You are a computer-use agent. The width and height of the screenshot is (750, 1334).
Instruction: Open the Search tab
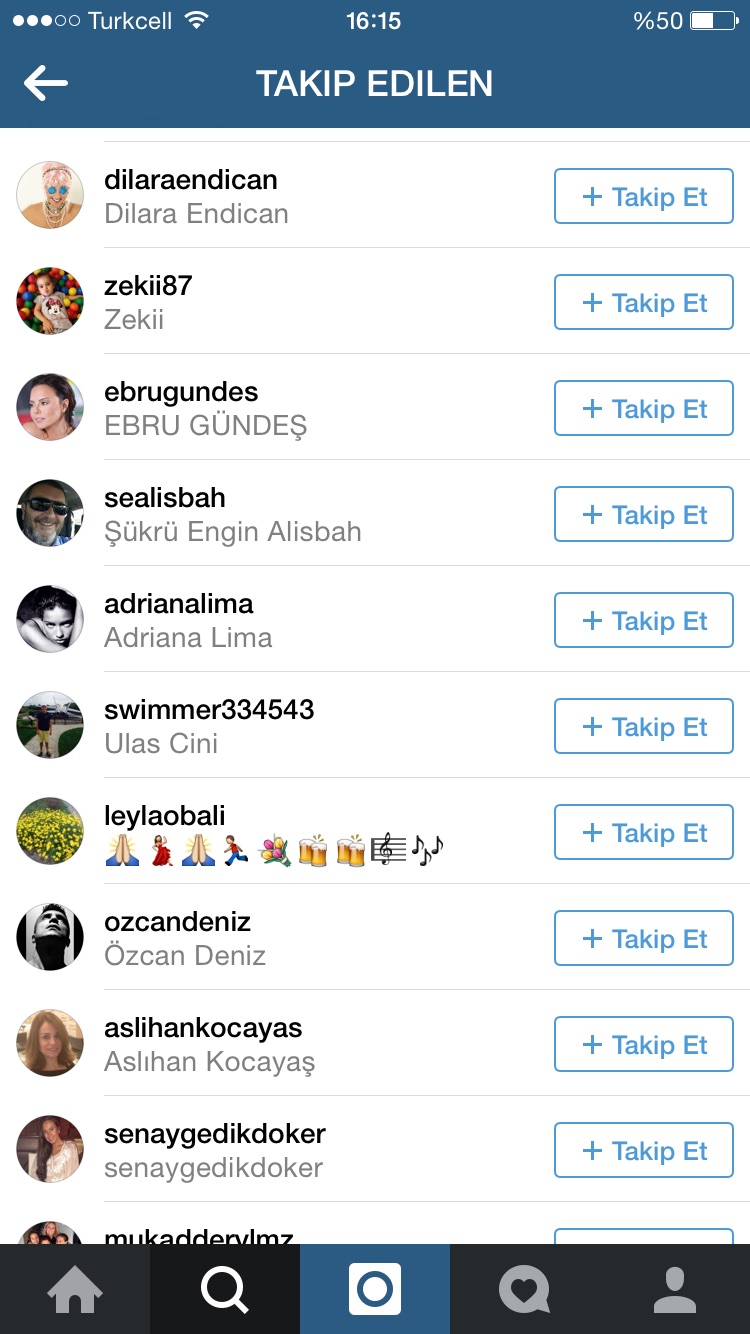pos(225,1289)
